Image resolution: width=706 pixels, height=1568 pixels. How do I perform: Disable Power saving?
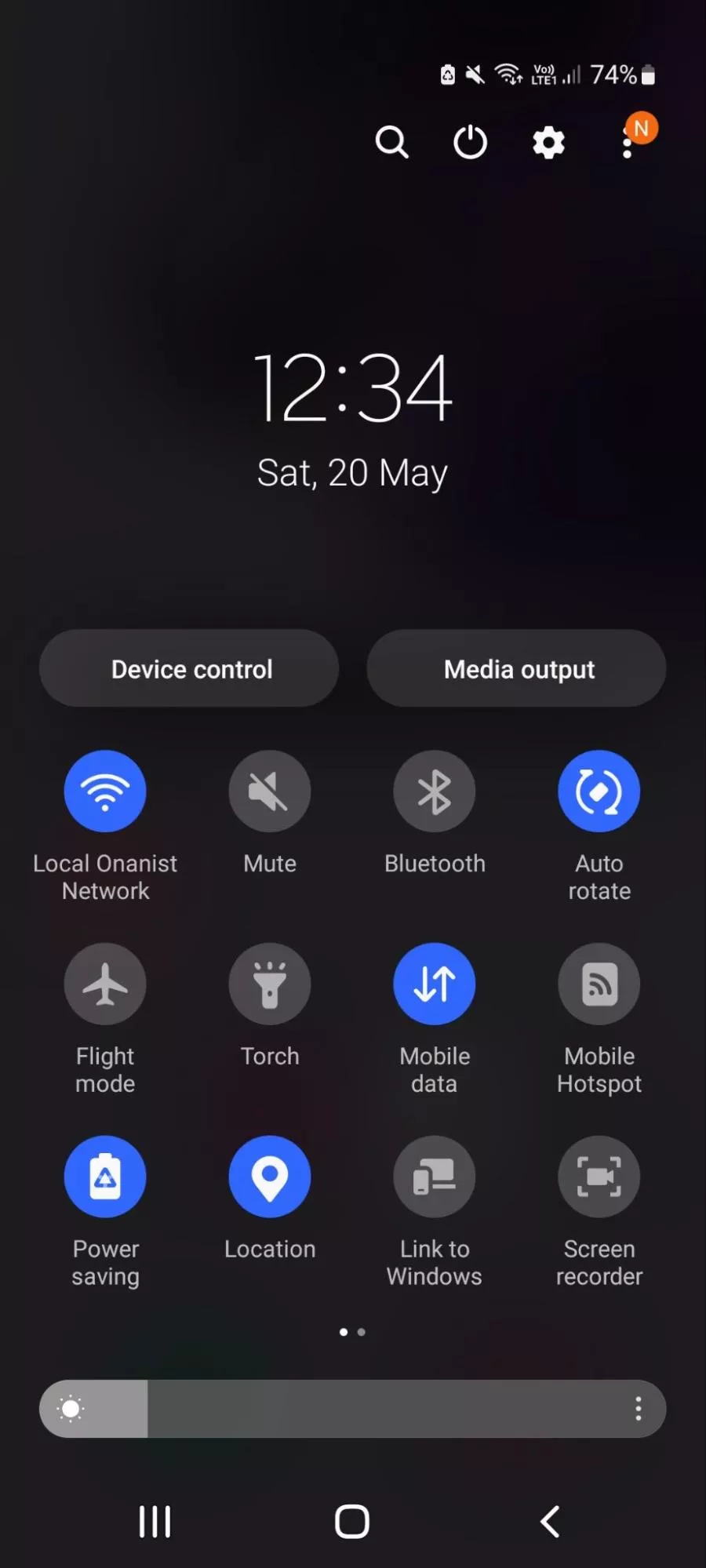point(105,1177)
